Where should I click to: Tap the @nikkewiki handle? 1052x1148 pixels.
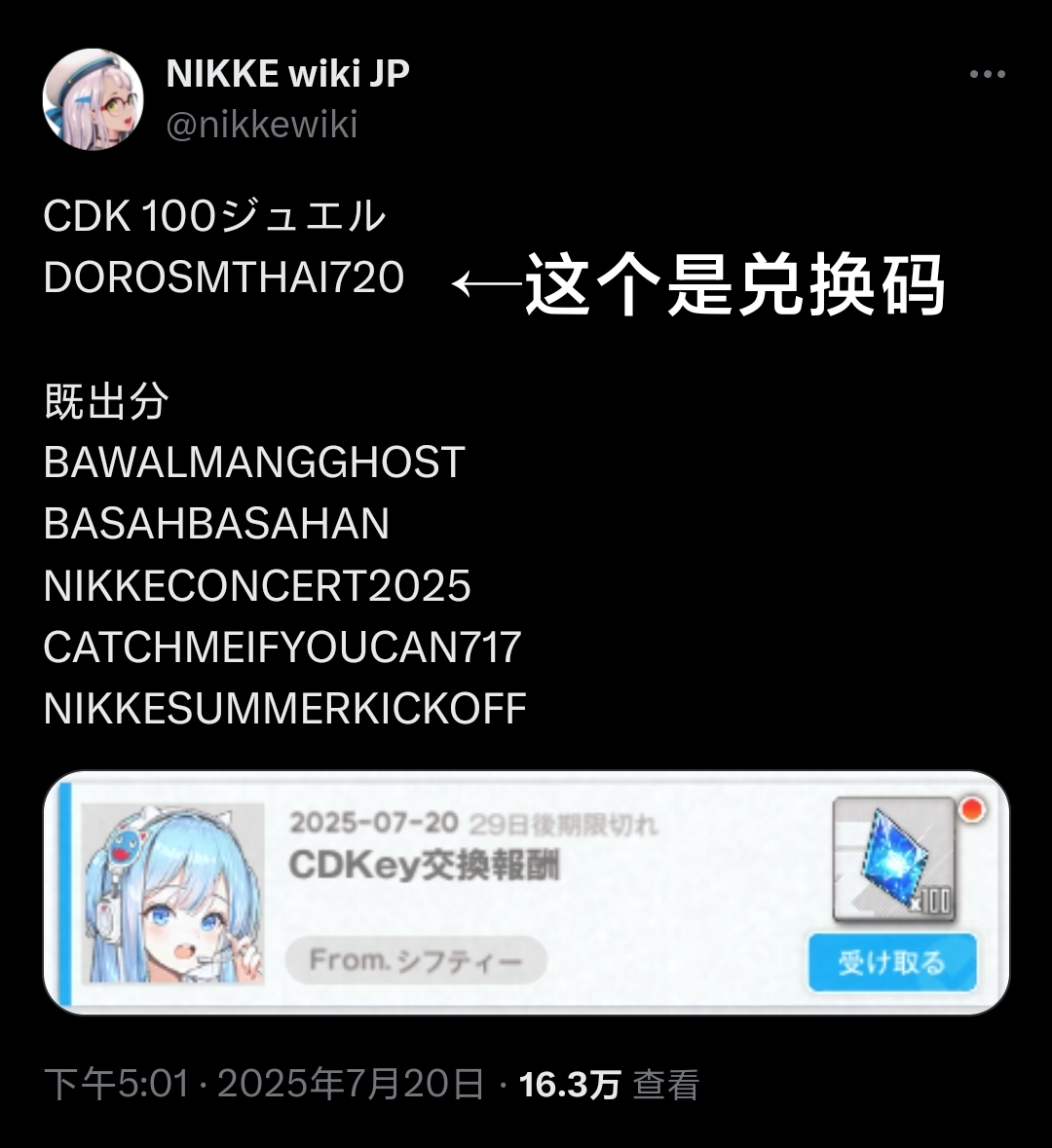click(x=262, y=126)
